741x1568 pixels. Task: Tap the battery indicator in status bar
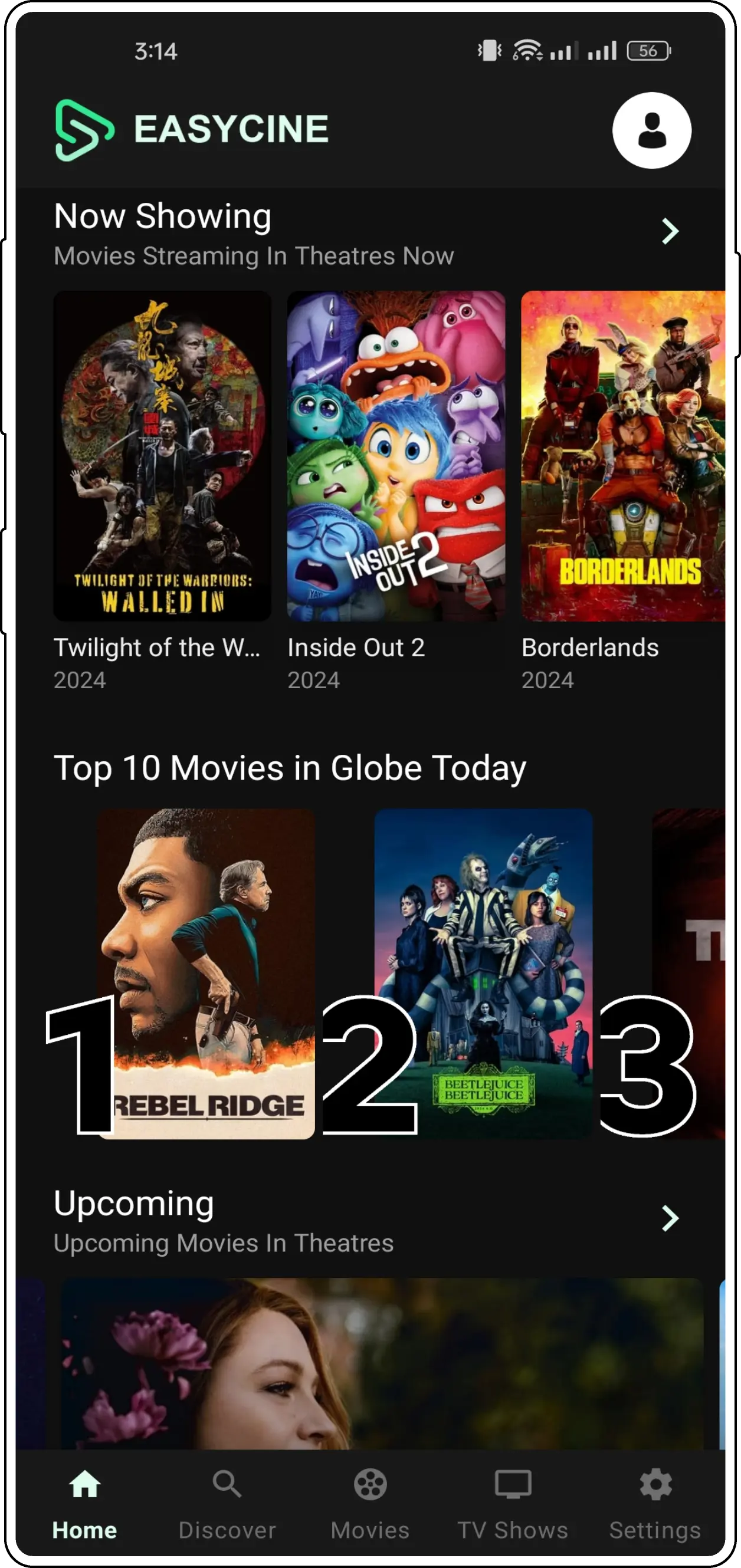pyautogui.click(x=648, y=51)
